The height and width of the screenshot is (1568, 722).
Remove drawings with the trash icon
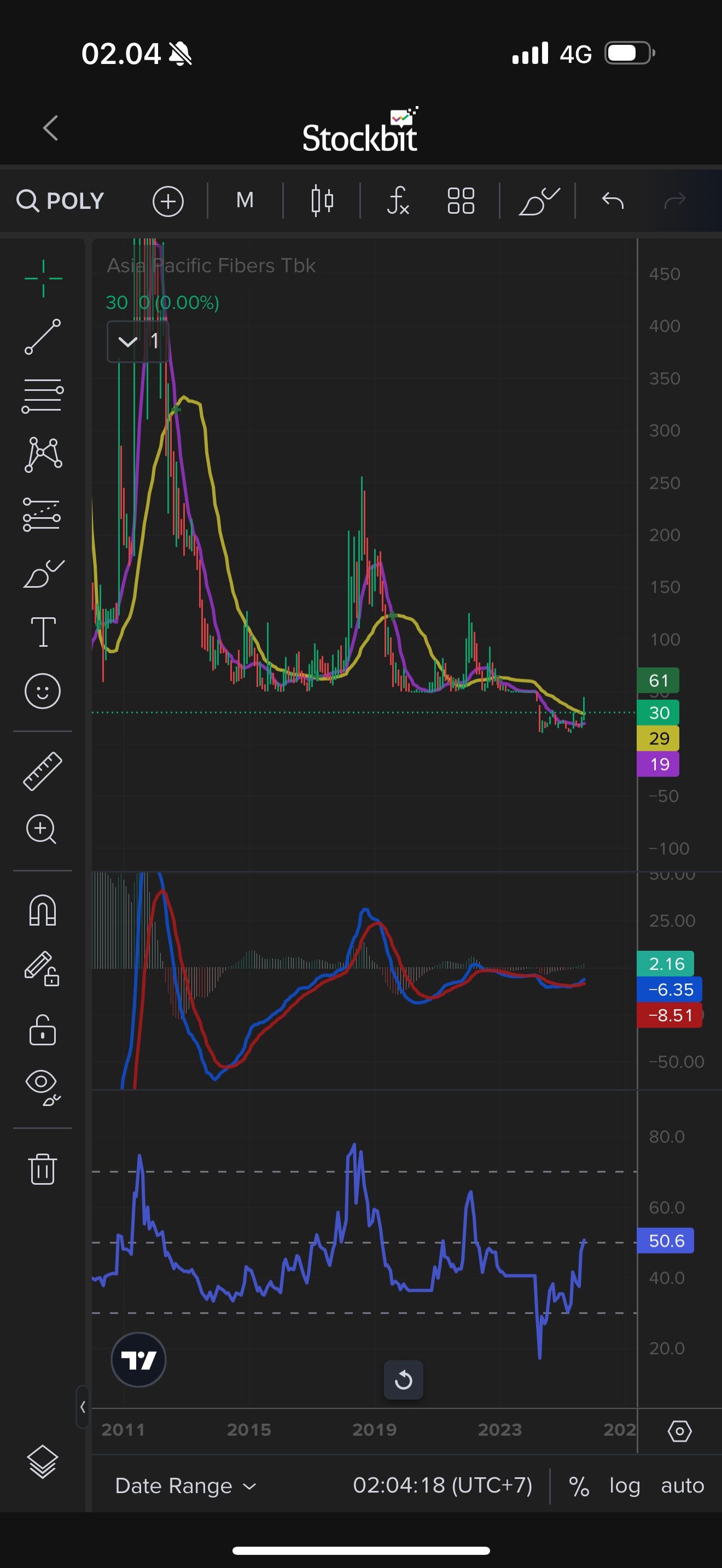[43, 1169]
